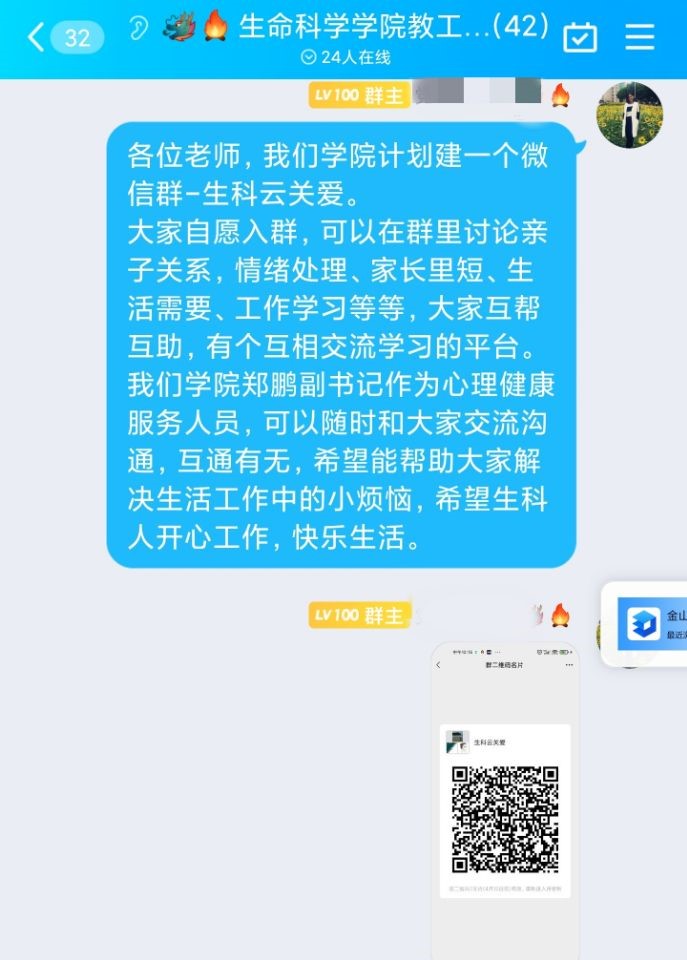The width and height of the screenshot is (687, 960).
Task: Open the group calendar check-in icon
Action: (x=580, y=37)
